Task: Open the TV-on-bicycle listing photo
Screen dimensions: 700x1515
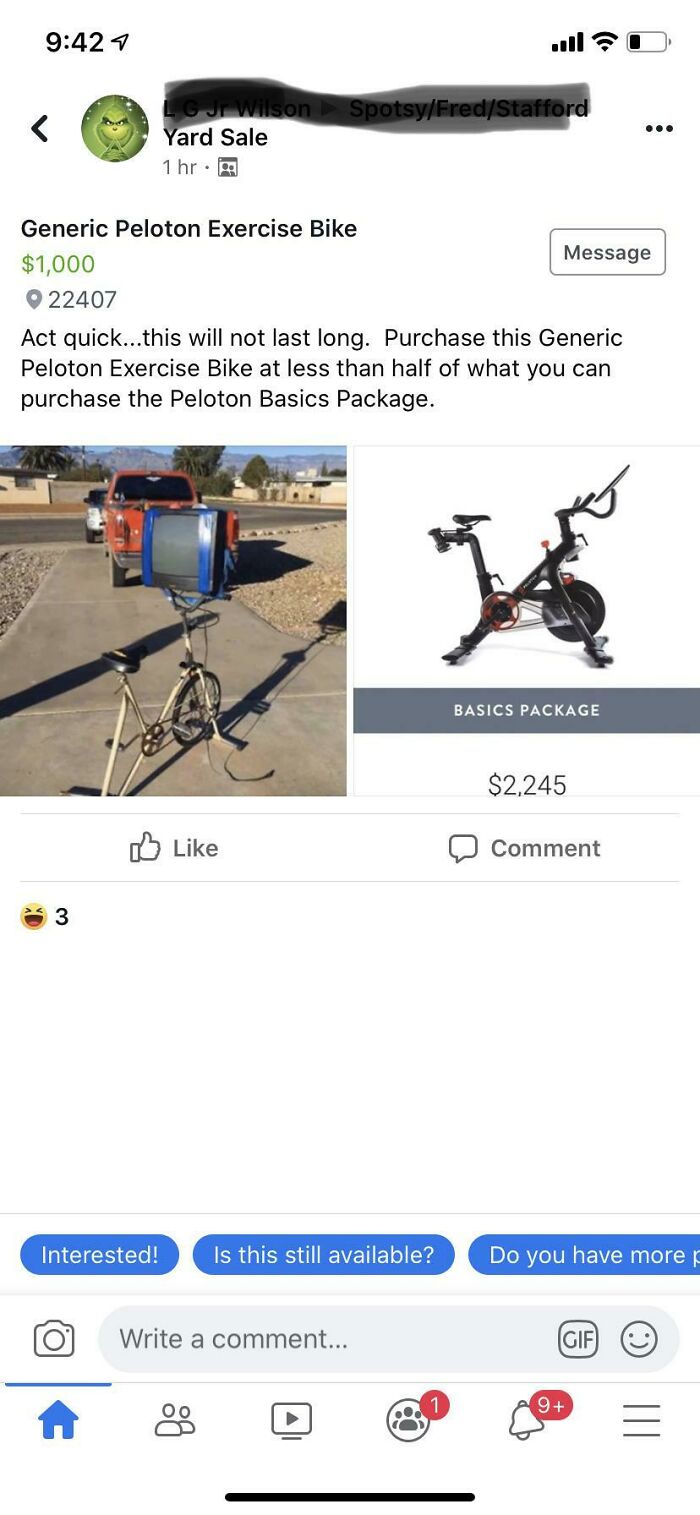Action: coord(173,621)
